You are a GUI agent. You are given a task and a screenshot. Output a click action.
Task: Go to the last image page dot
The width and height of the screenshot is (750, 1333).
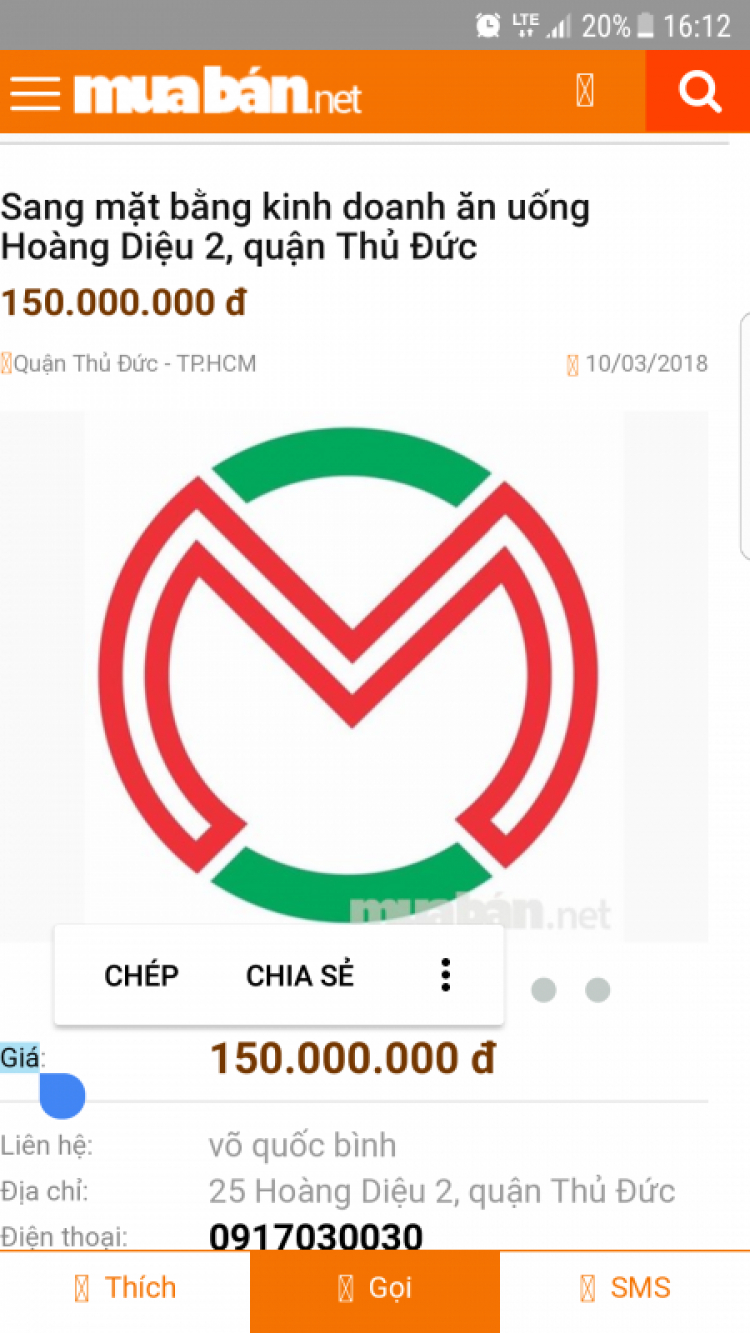point(597,990)
